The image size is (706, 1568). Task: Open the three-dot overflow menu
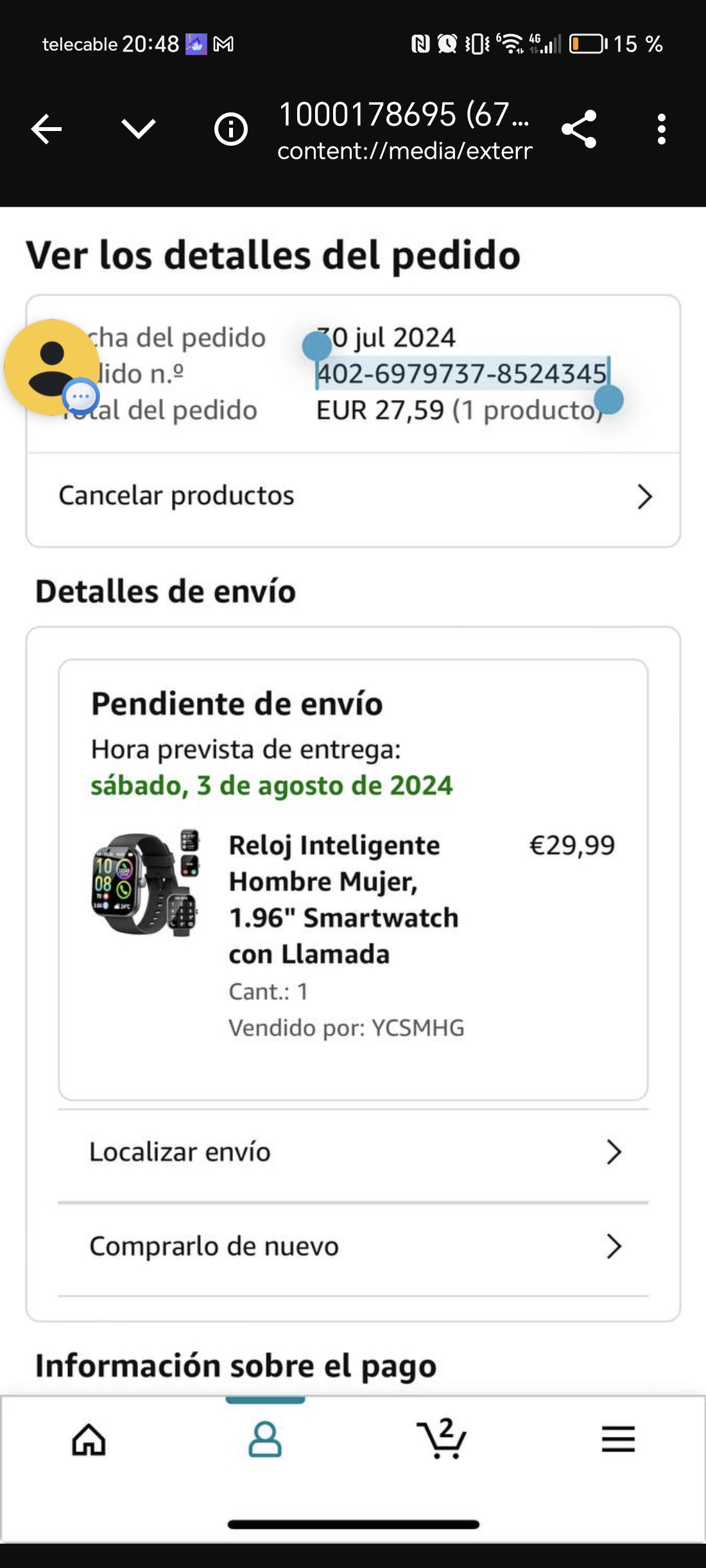(x=661, y=130)
